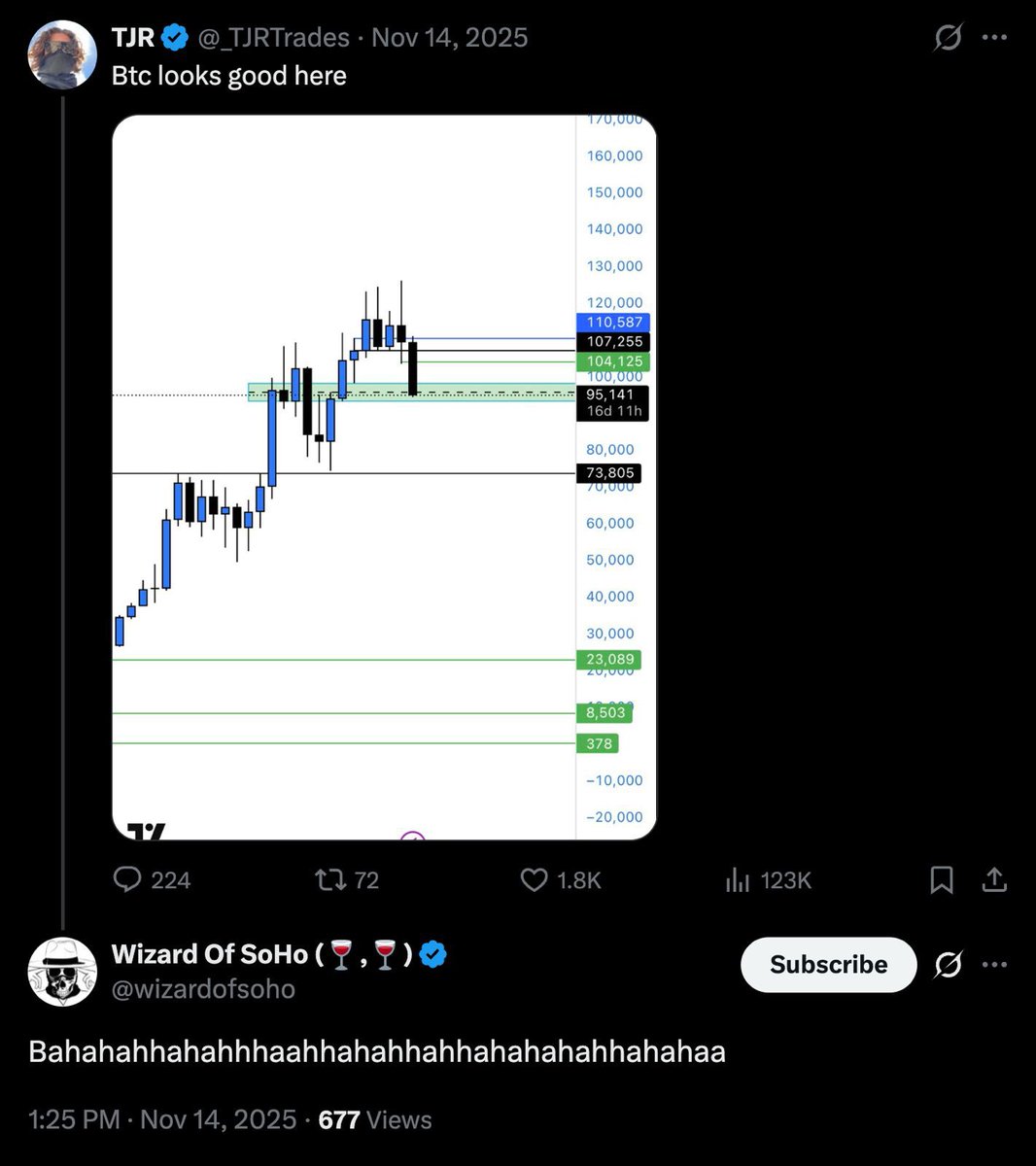Open Wizard Of SoHo's profile picture

(62, 972)
